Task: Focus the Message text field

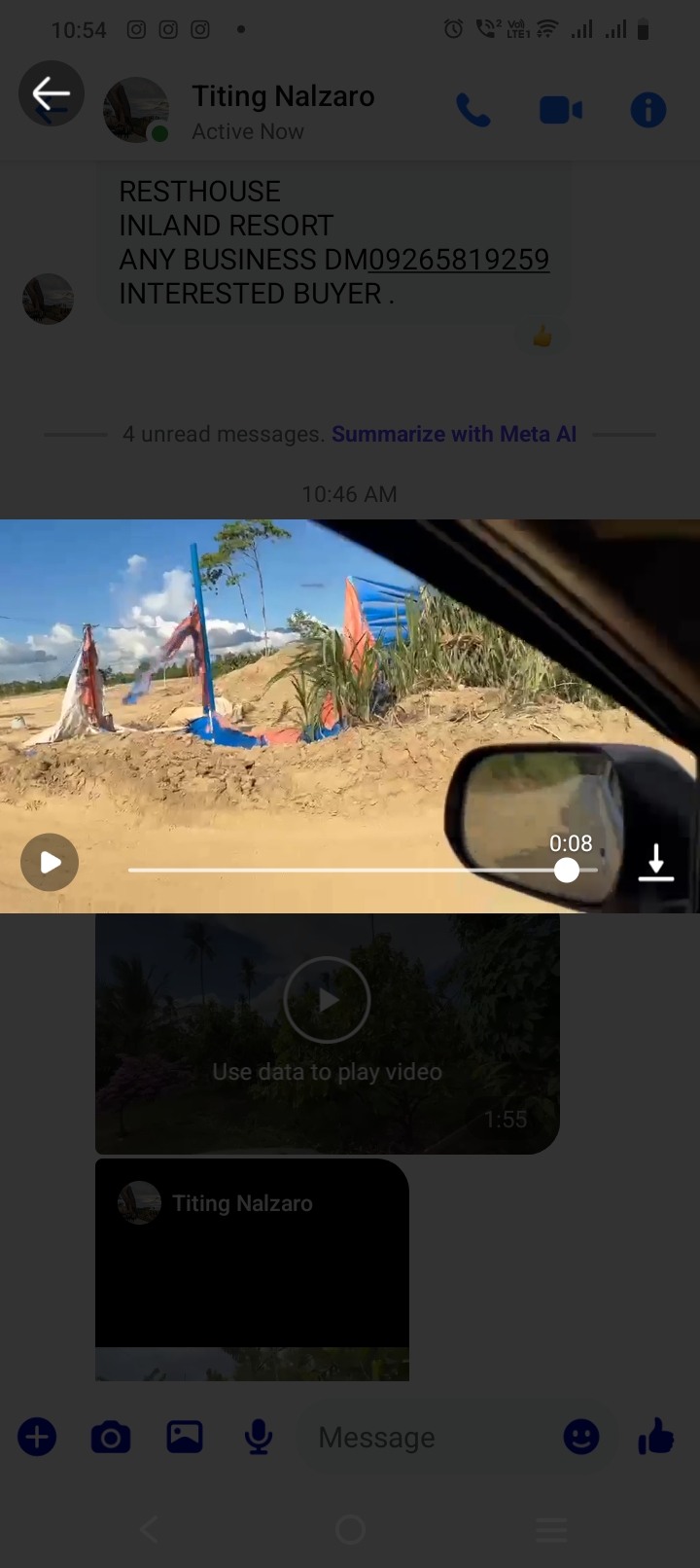Action: (428, 1437)
